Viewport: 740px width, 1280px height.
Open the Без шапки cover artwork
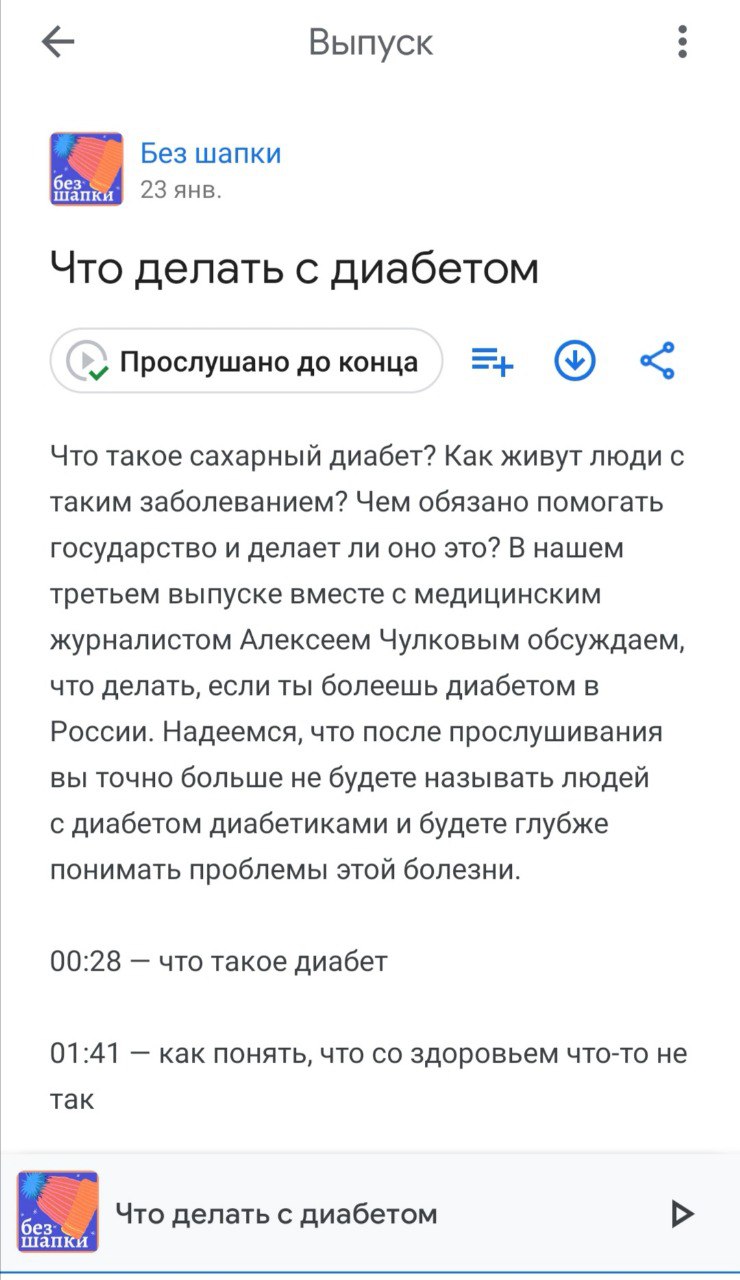(x=86, y=169)
